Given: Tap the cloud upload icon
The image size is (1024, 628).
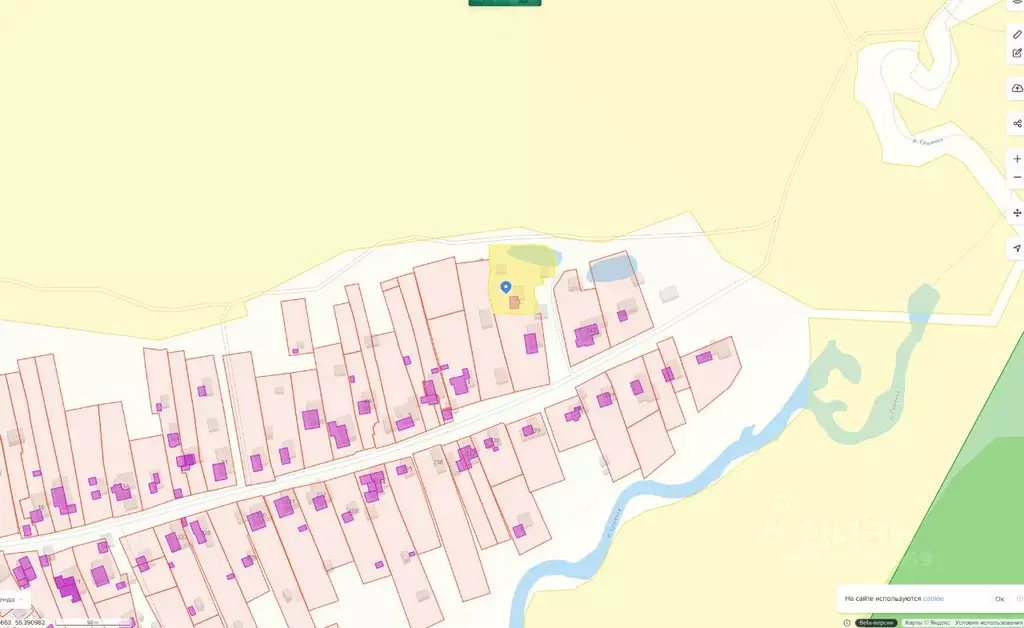Looking at the screenshot, I should [1018, 89].
